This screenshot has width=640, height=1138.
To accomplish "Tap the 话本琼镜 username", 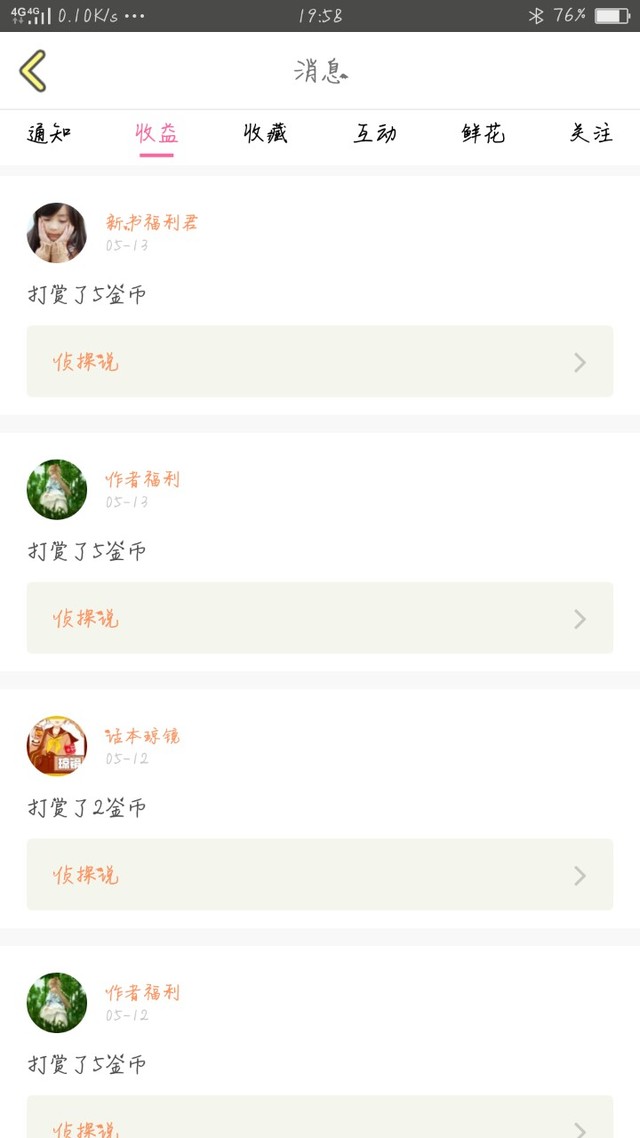I will click(x=142, y=736).
